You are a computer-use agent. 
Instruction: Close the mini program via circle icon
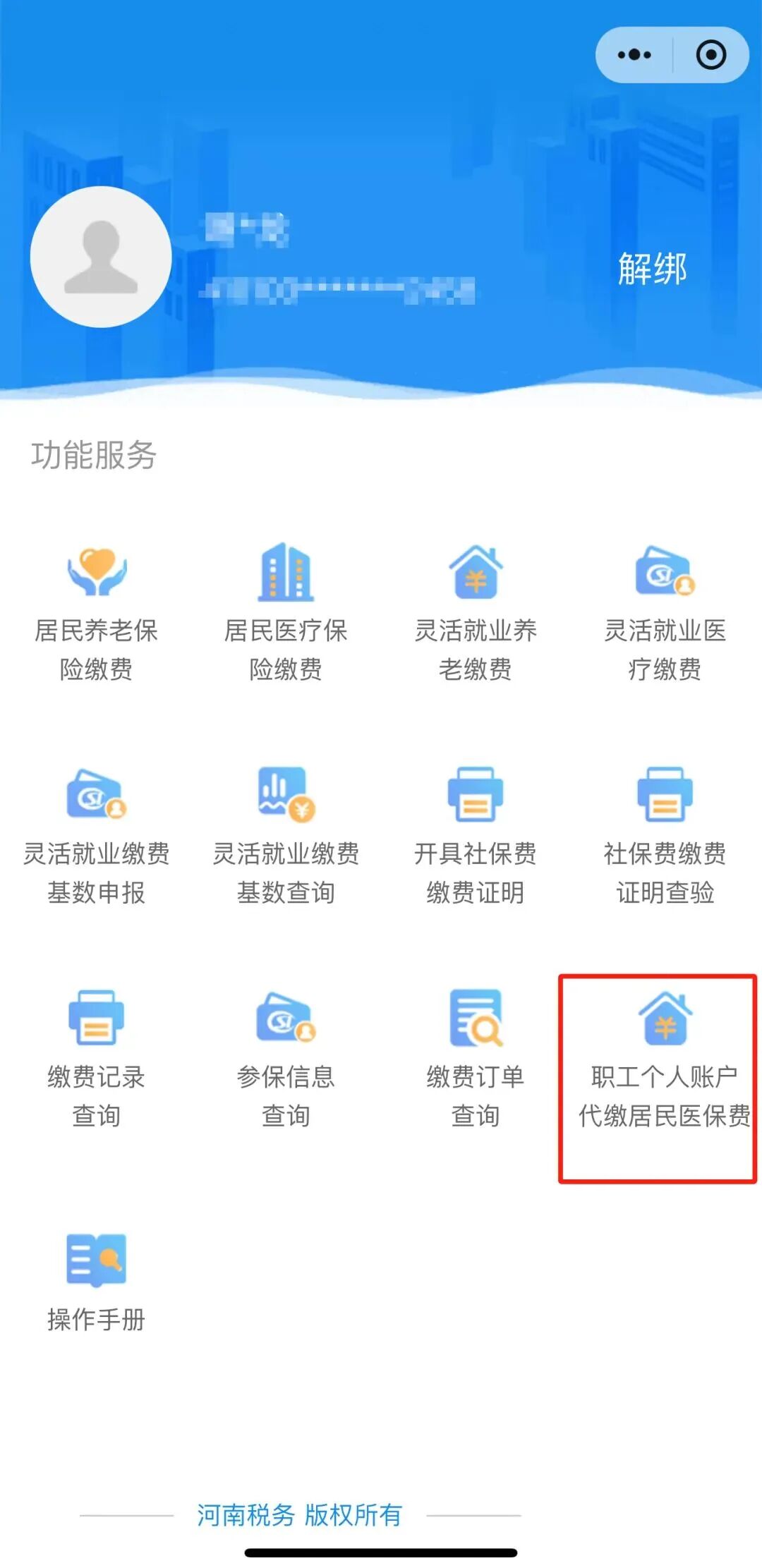710,55
